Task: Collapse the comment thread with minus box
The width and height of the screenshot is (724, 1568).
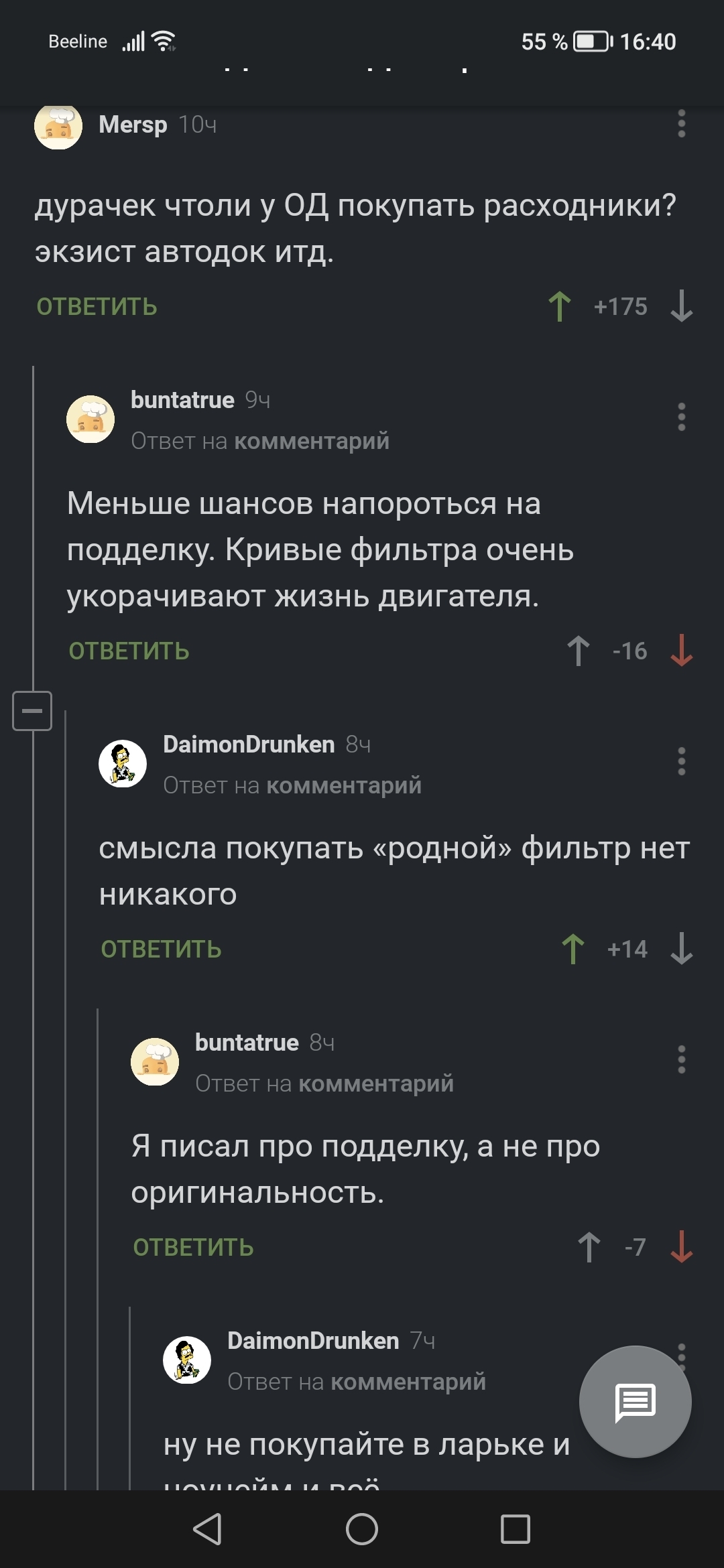Action: point(32,711)
